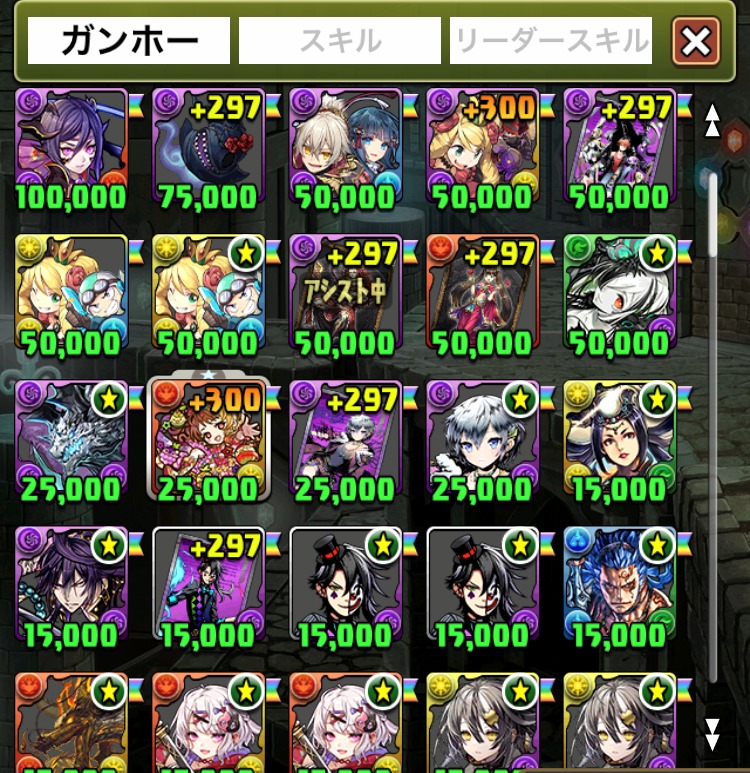Choose the 50,000 card with +300 blonde girl

[x=483, y=148]
